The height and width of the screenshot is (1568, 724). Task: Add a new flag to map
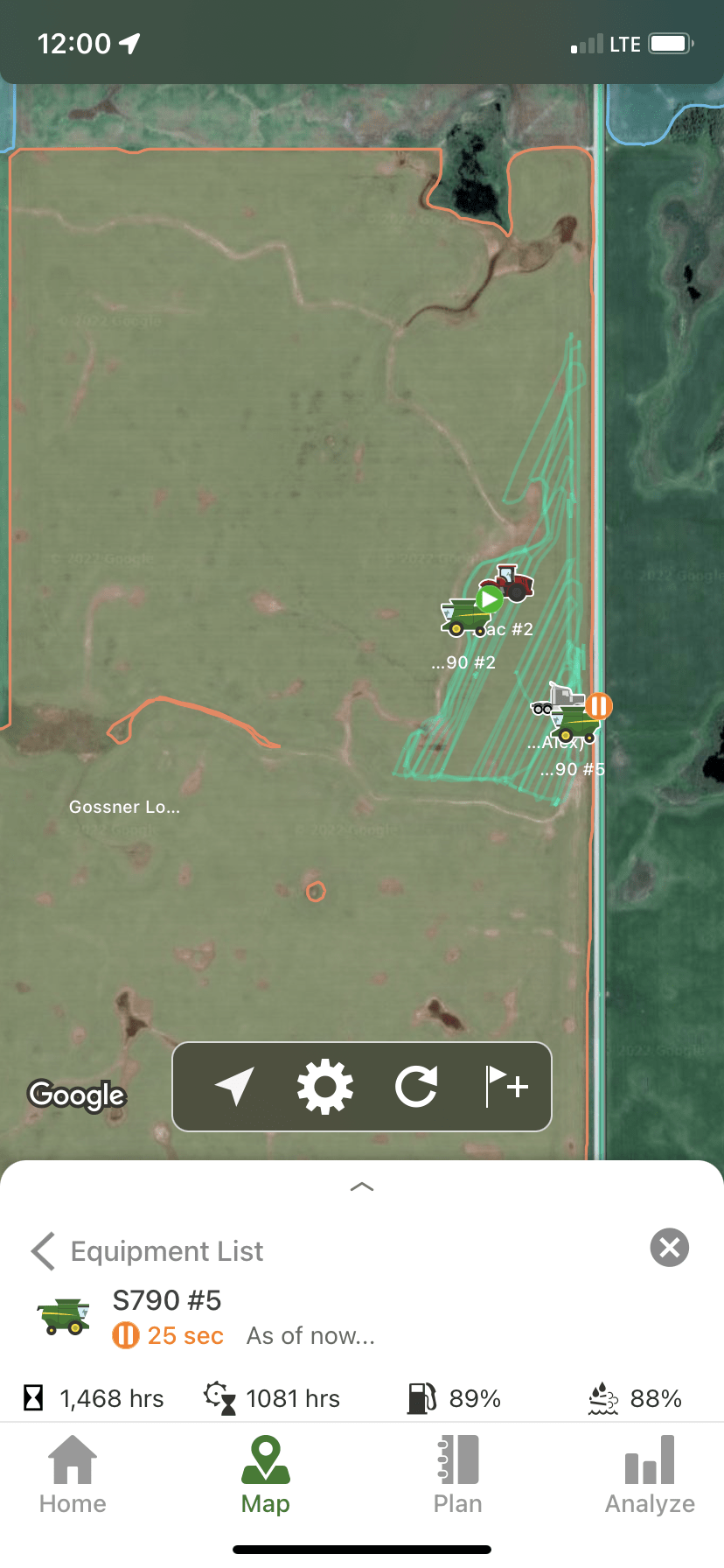(507, 1087)
